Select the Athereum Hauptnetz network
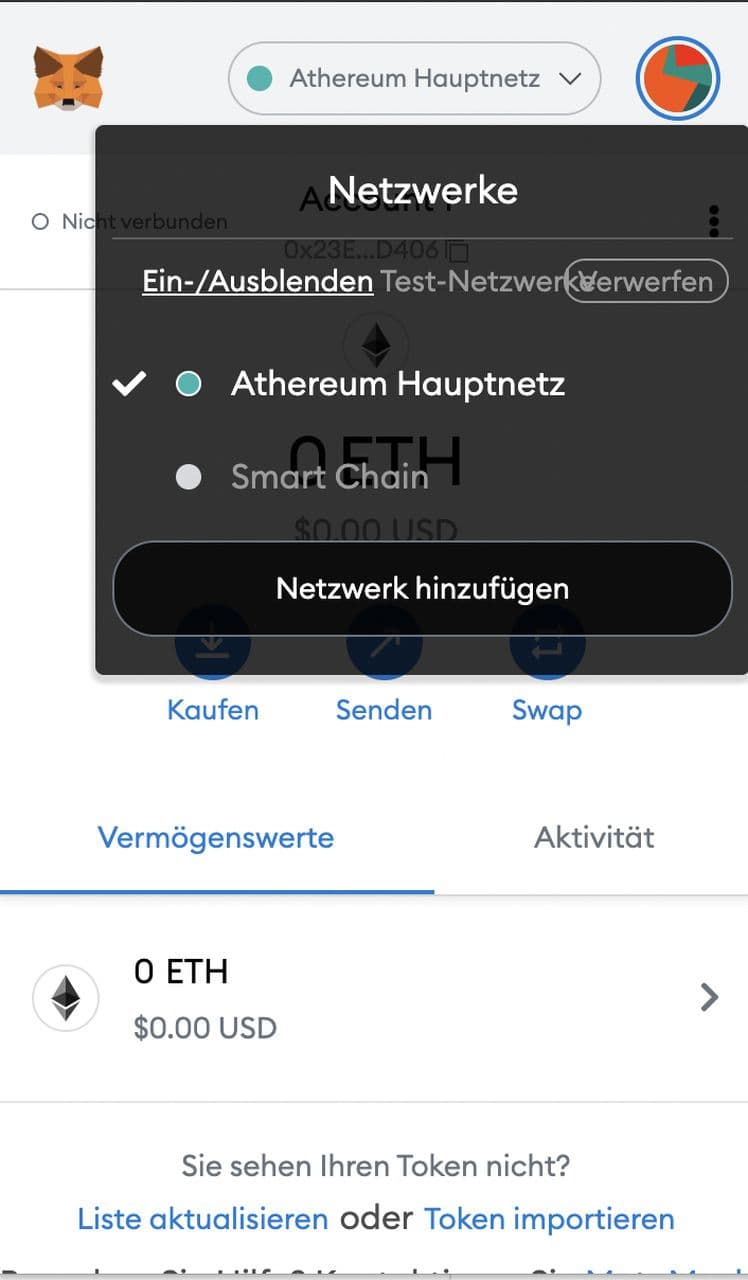Screen dimensions: 748x1280 397,384
